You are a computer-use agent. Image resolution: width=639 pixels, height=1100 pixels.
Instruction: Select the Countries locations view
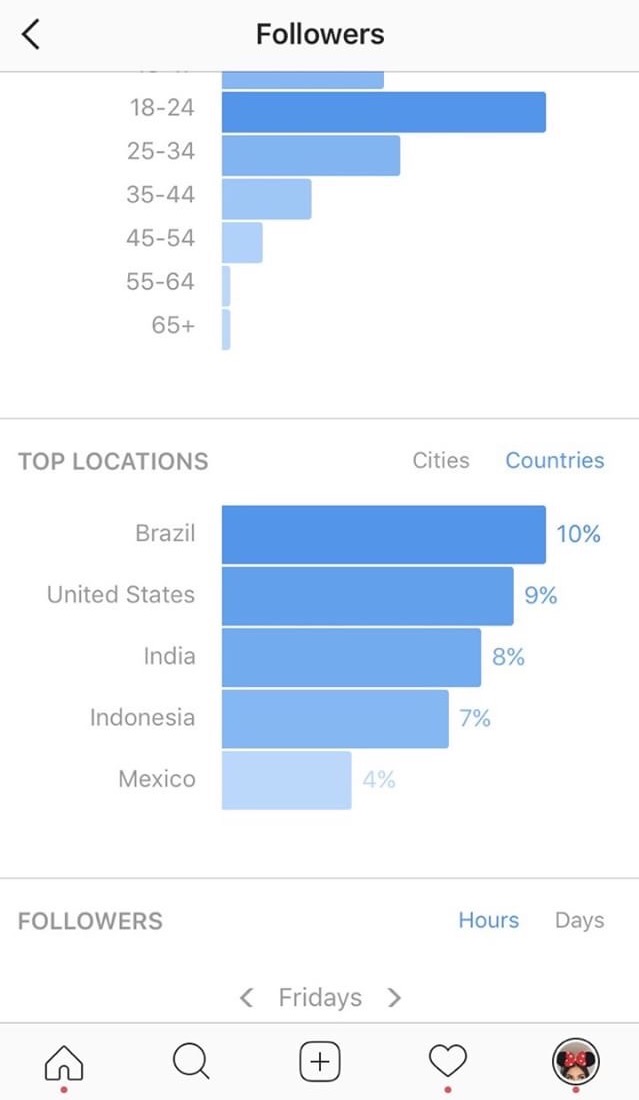click(554, 460)
